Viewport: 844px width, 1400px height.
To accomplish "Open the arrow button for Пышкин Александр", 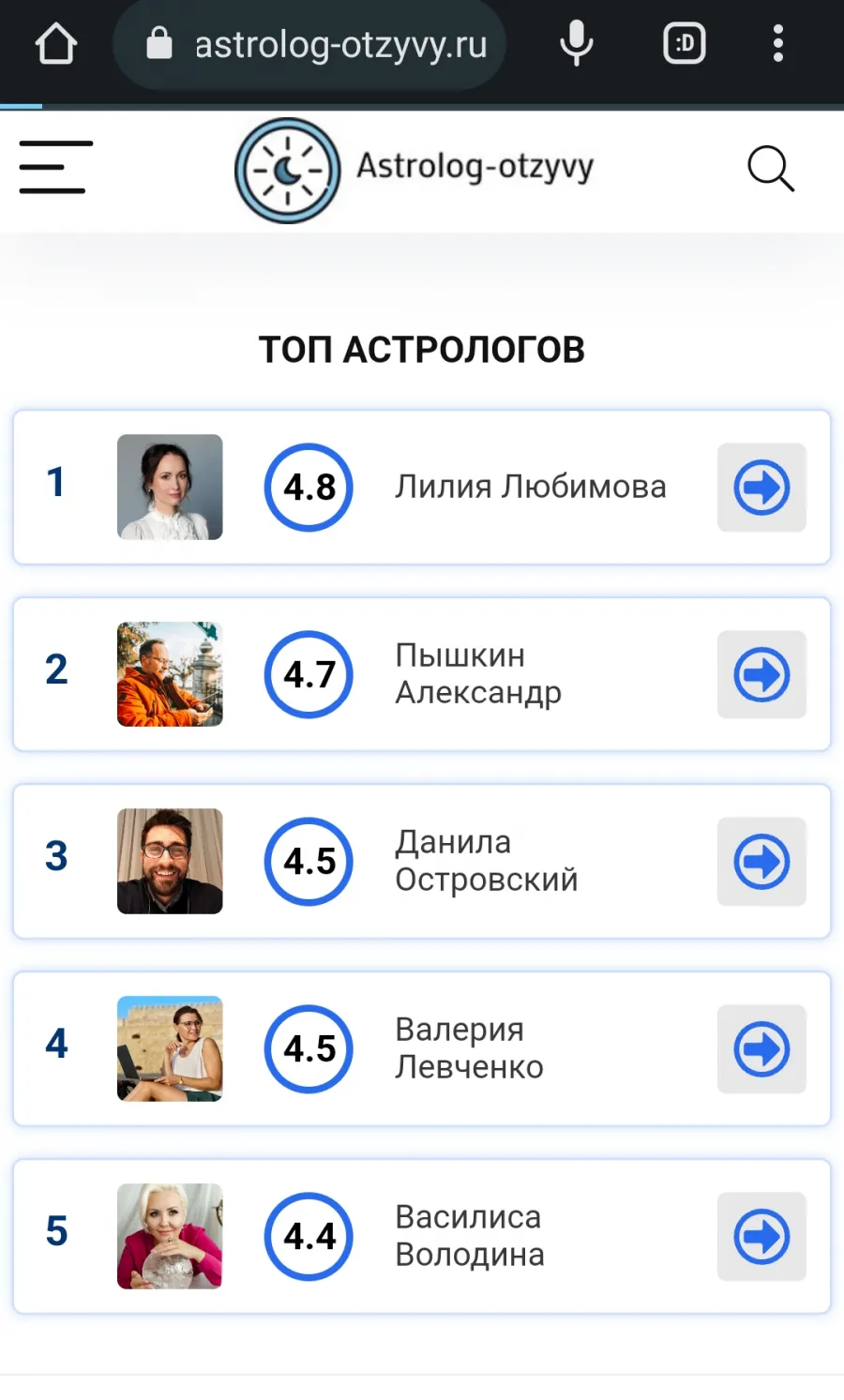I will pos(761,674).
